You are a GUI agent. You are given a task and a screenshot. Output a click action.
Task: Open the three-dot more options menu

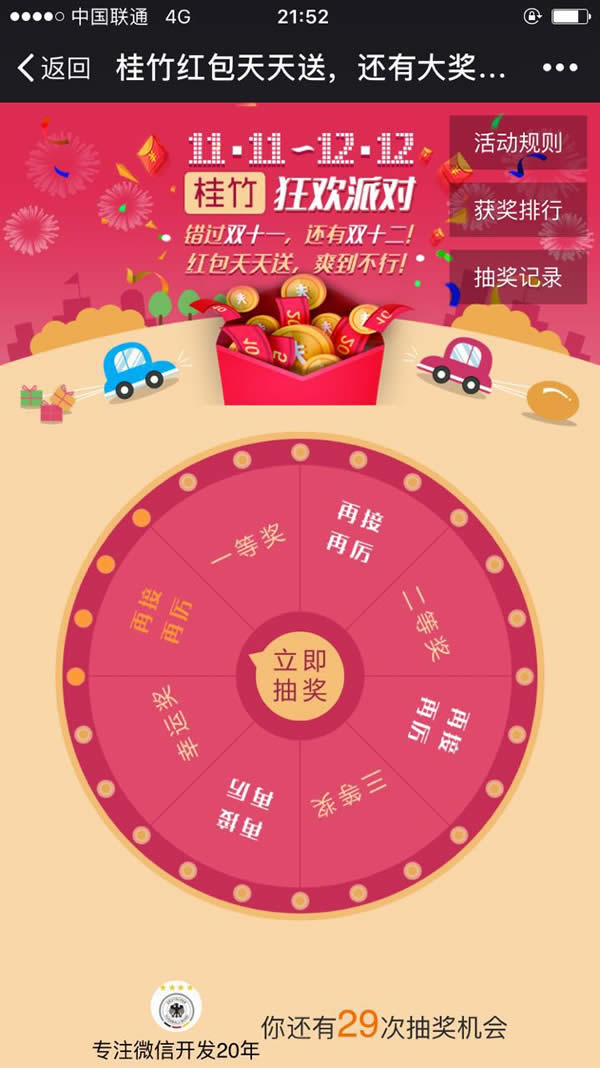[560, 68]
